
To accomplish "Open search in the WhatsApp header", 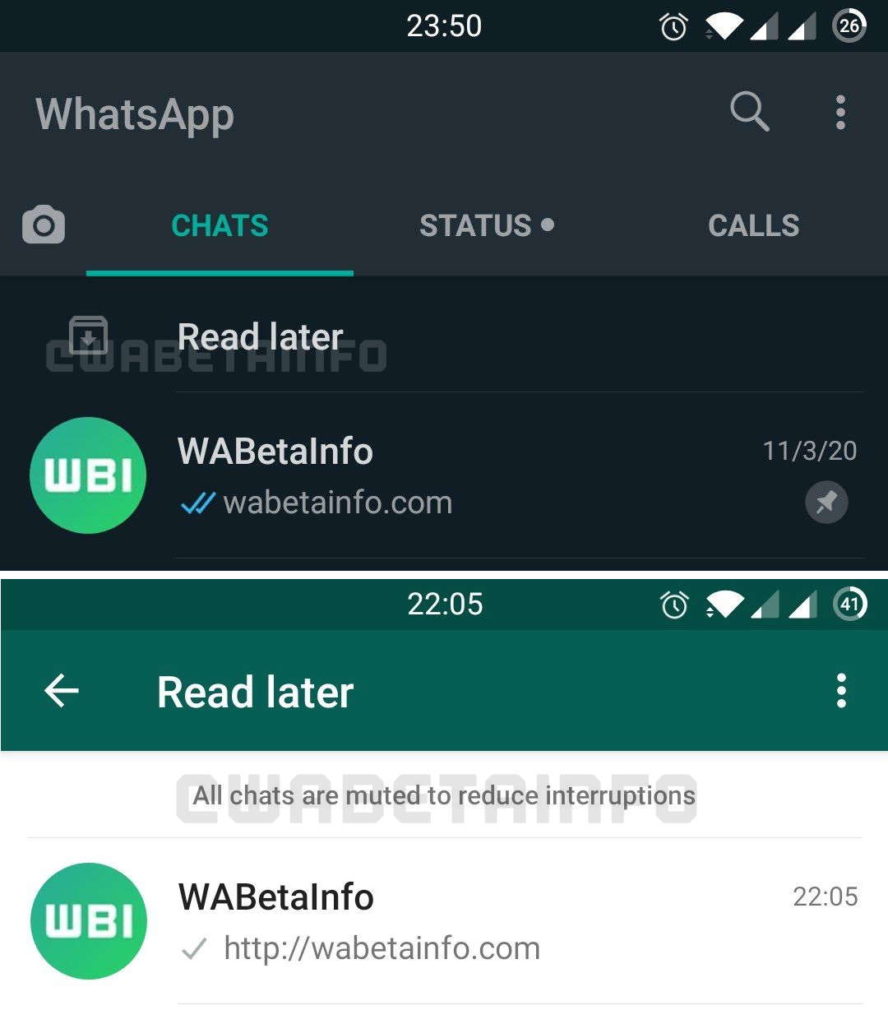I will 749,112.
